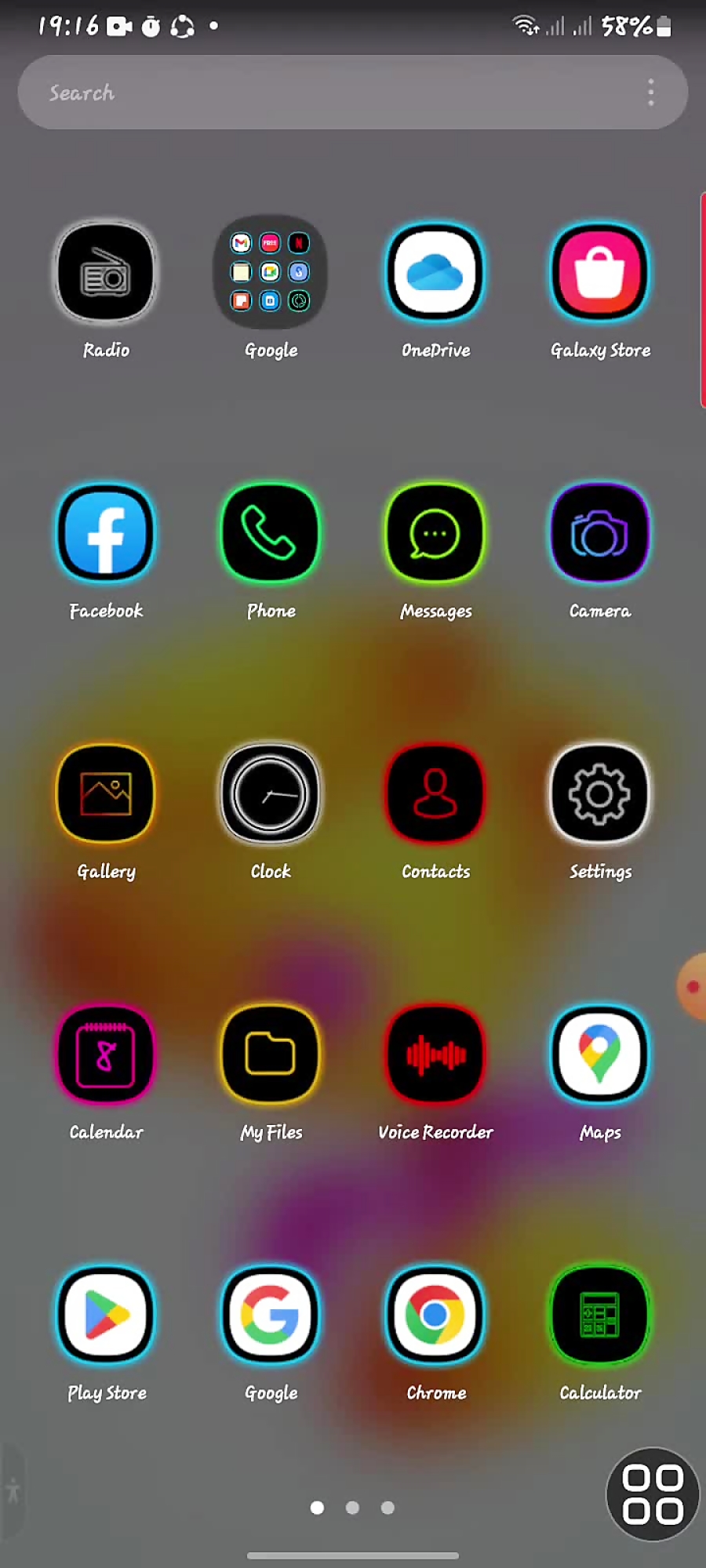This screenshot has width=706, height=1568.
Task: Open the Clock app
Action: [x=271, y=793]
